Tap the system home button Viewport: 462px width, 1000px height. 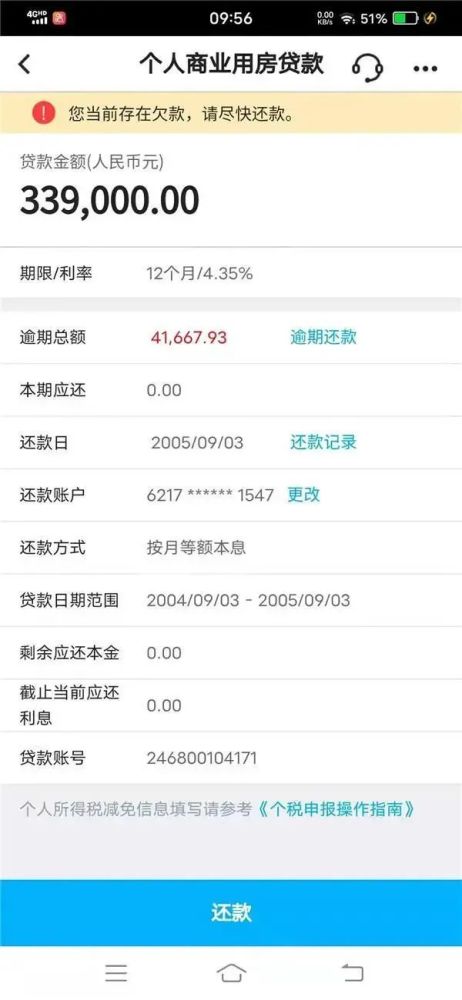tap(231, 973)
